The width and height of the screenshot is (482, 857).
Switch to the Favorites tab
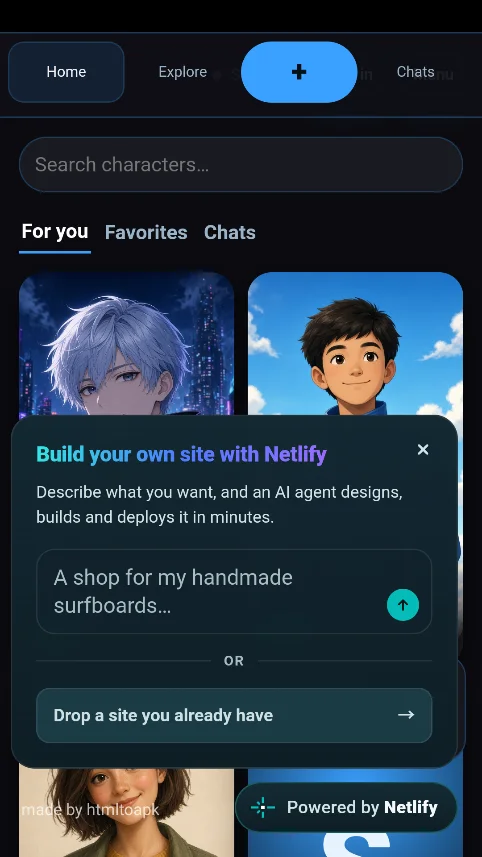(x=146, y=233)
